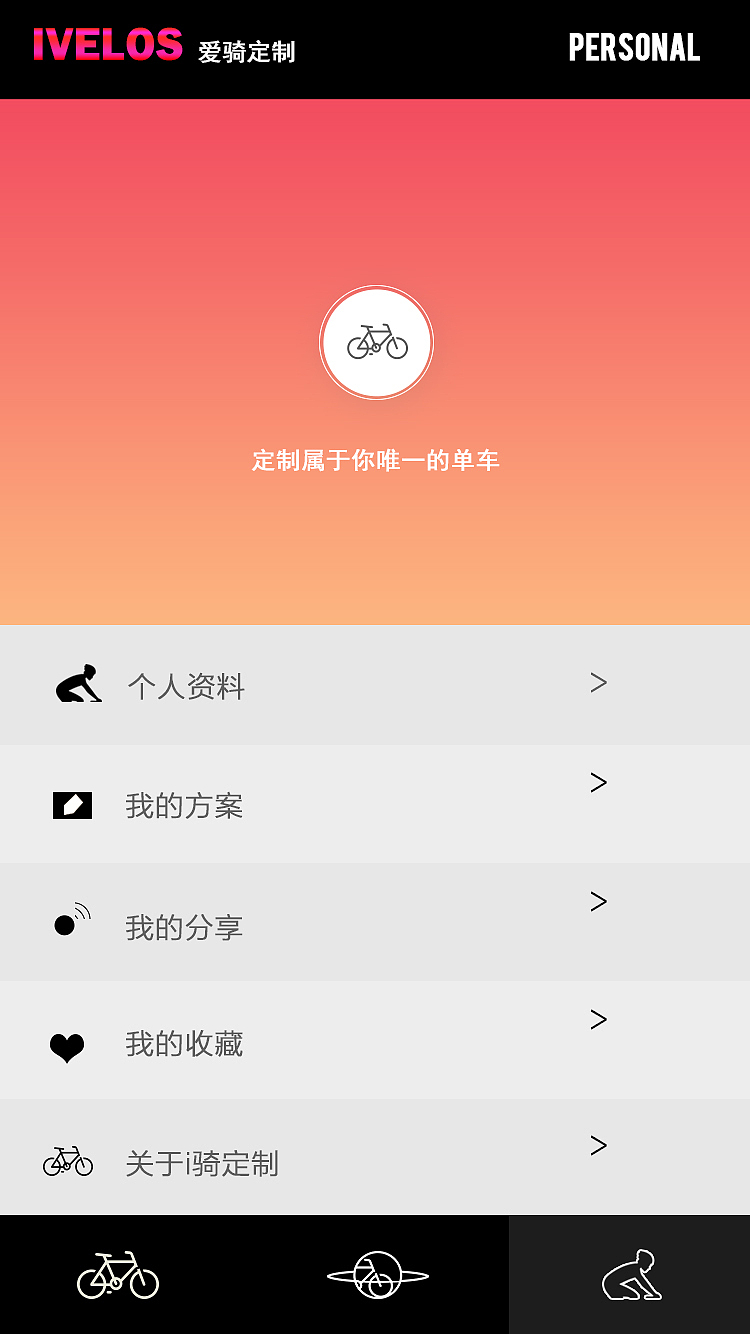
Task: Click the small bicycle icon beside 关于i骑定制
Action: click(x=67, y=1160)
